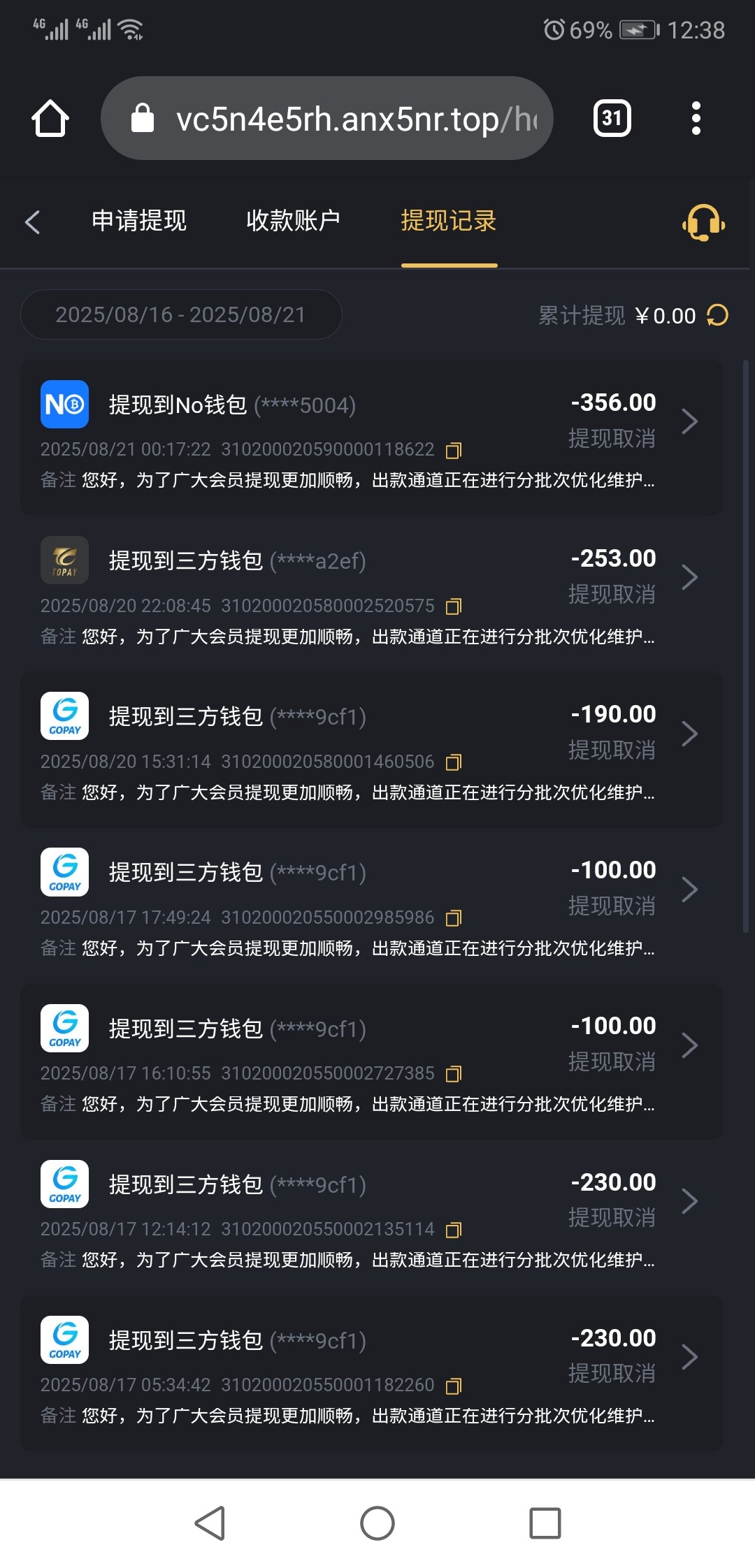Open the browser overflow menu
This screenshot has width=755, height=1568.
[x=696, y=117]
